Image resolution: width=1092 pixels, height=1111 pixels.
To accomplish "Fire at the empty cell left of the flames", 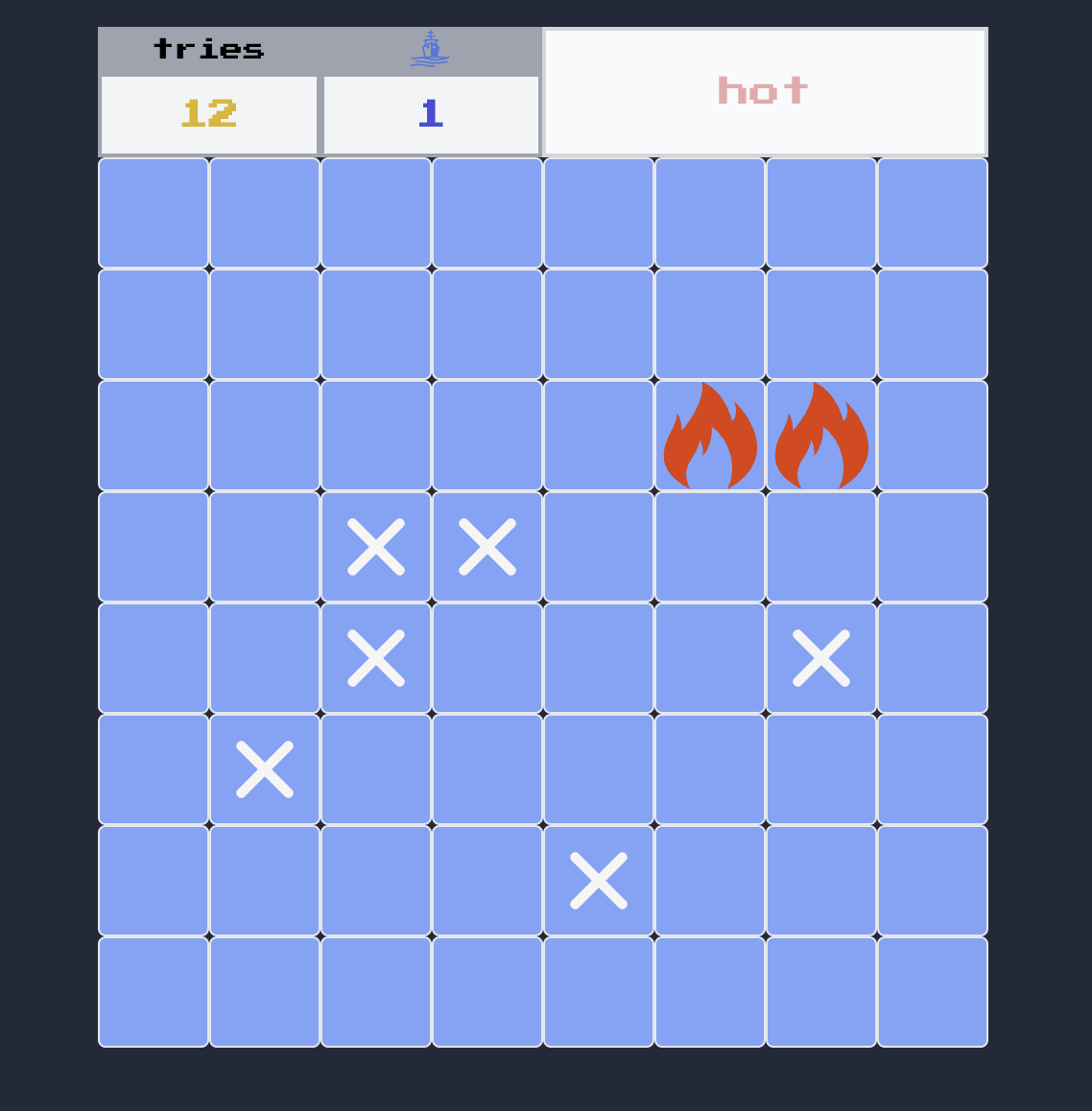I will point(599,436).
